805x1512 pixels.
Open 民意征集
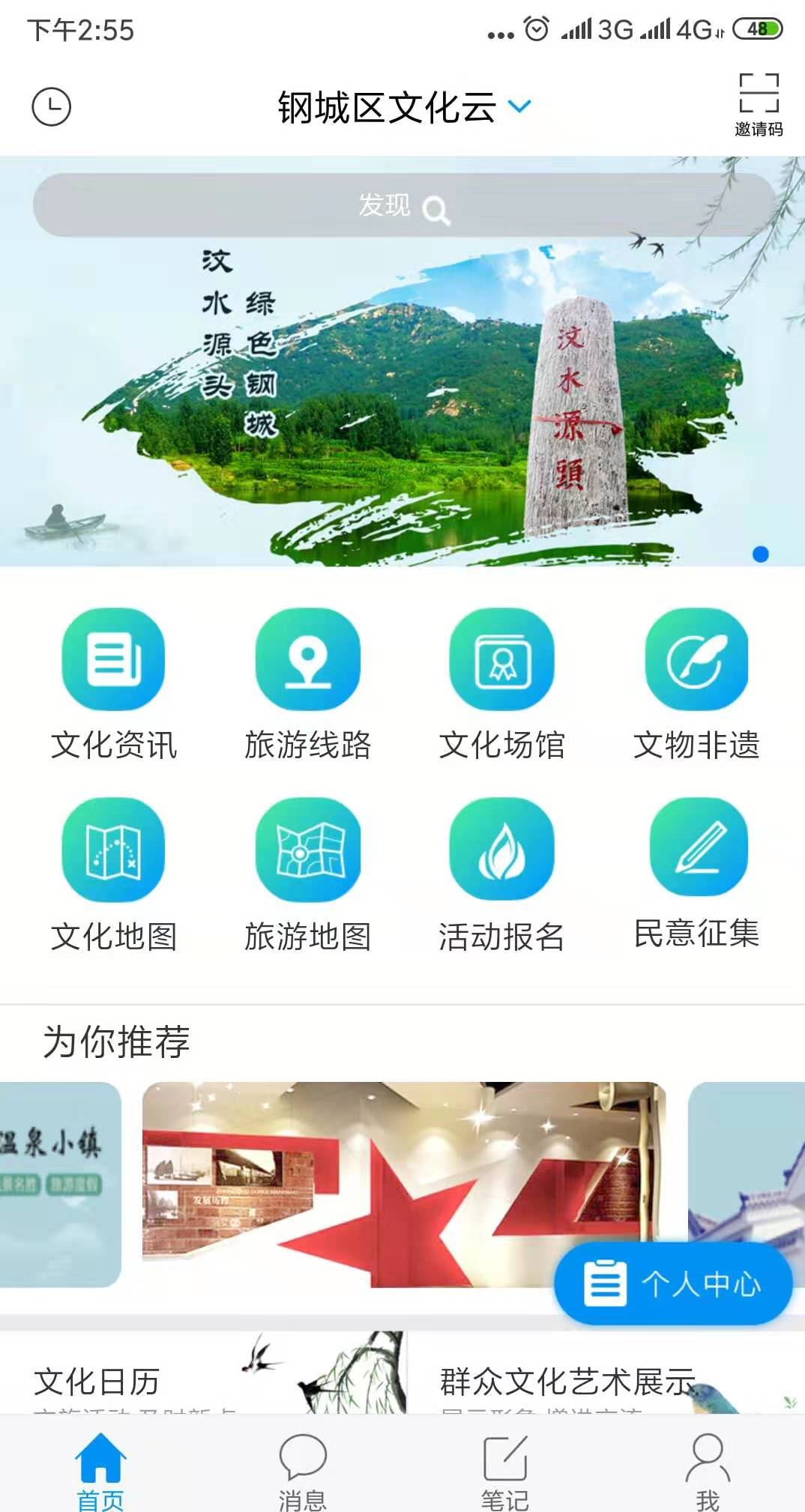click(x=696, y=874)
